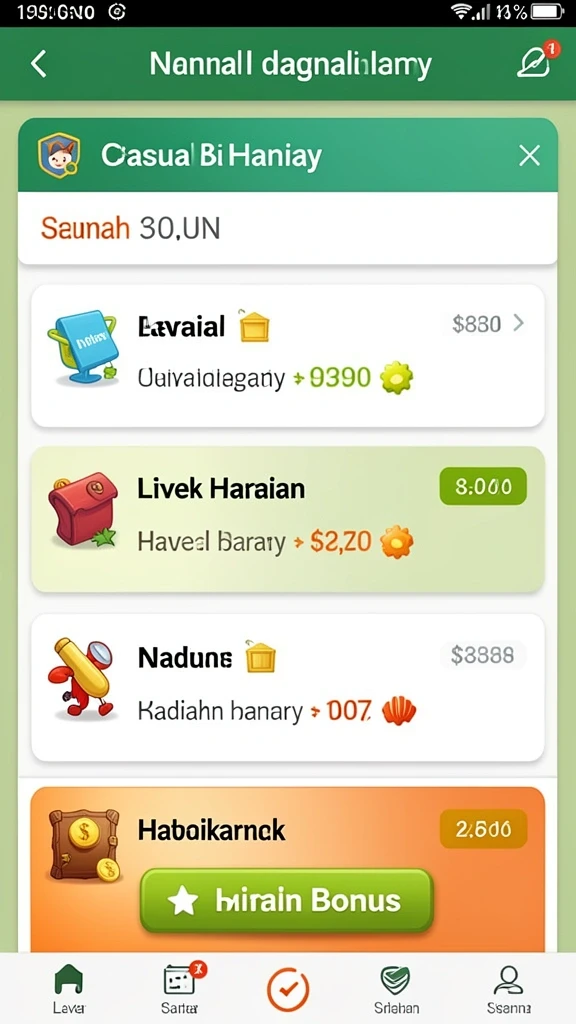Open the Haboikarnck card
The image size is (576, 1024).
point(288,870)
